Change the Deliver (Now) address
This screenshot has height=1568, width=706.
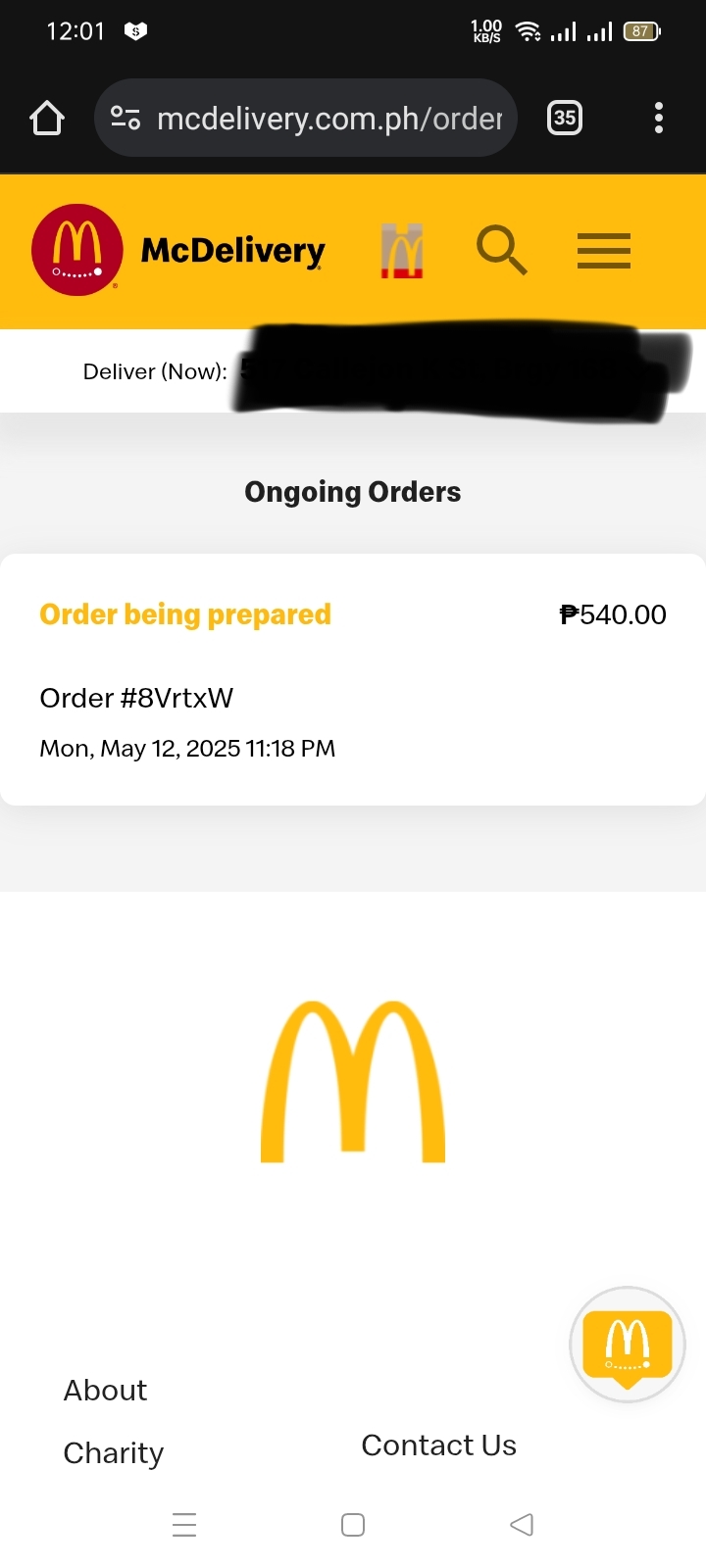coord(451,371)
